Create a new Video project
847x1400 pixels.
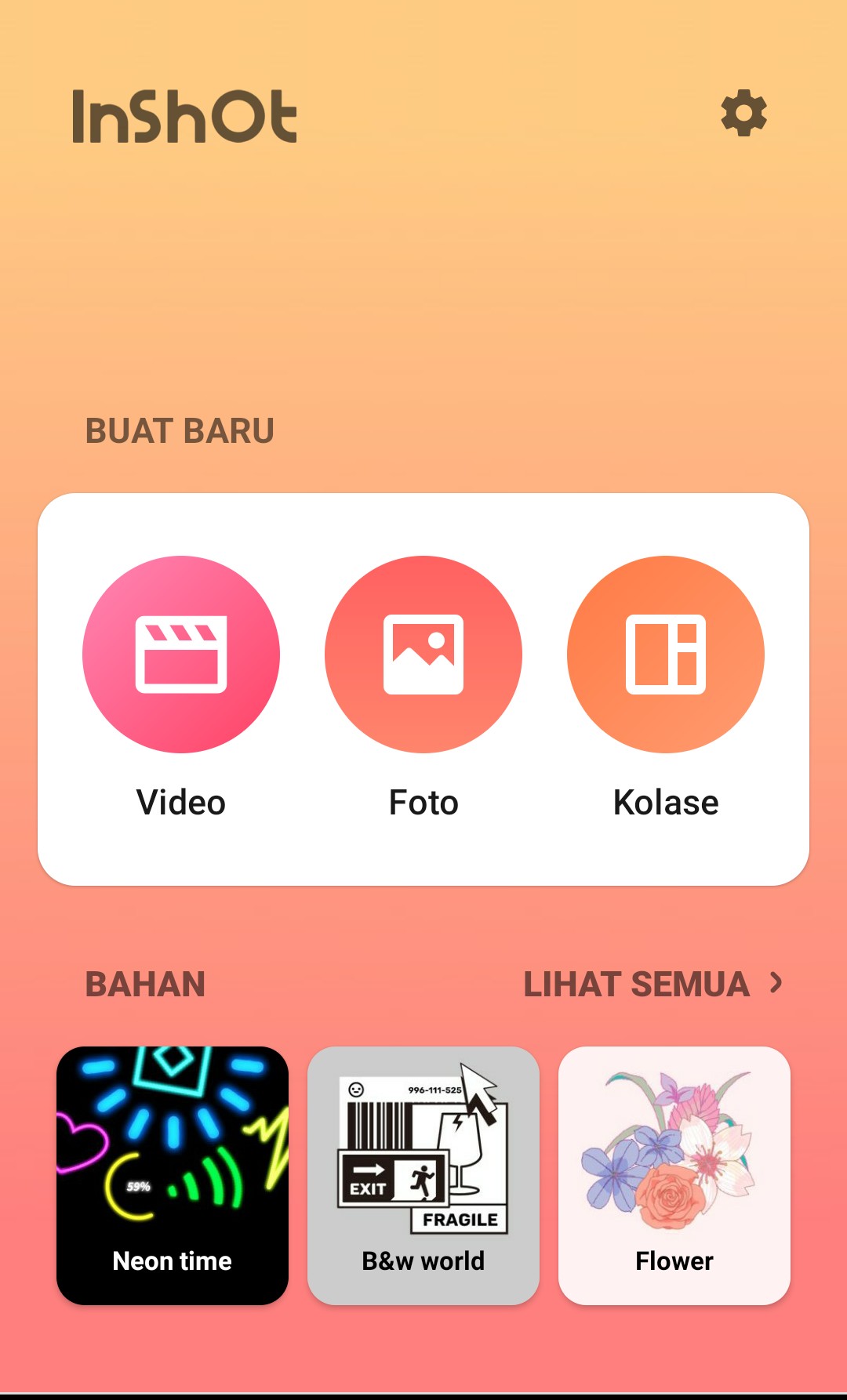pos(181,655)
